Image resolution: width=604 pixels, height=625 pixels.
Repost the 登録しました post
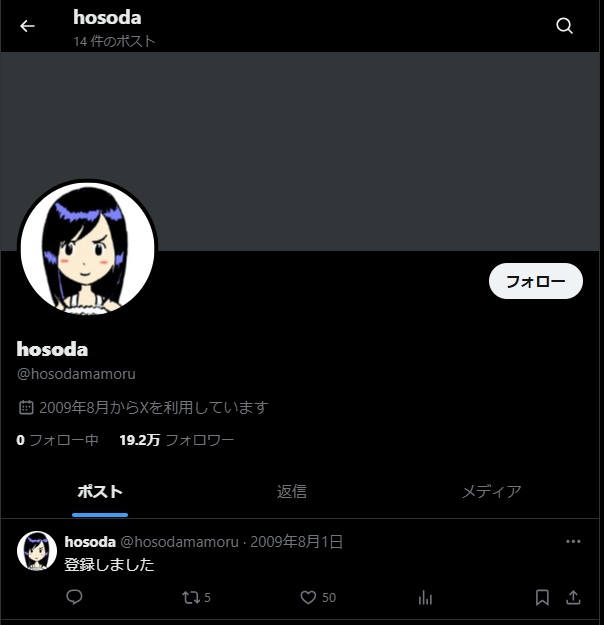190,597
